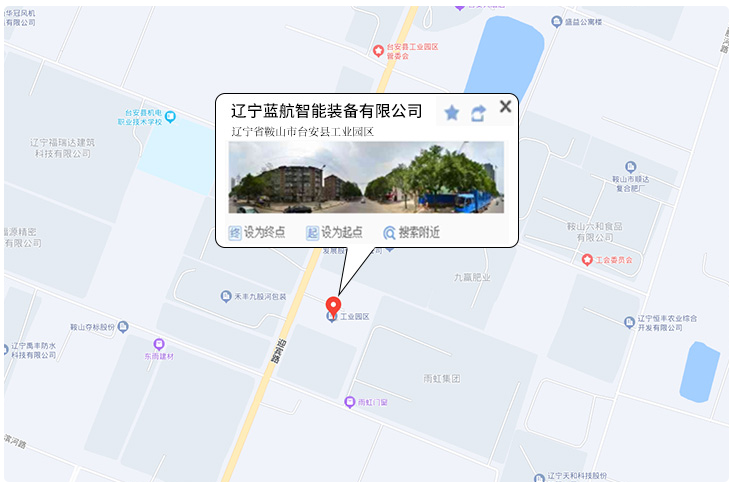Screen dimensions: 735x488
Task: Tap 搜索附近 to search nearby
Action: click(411, 233)
